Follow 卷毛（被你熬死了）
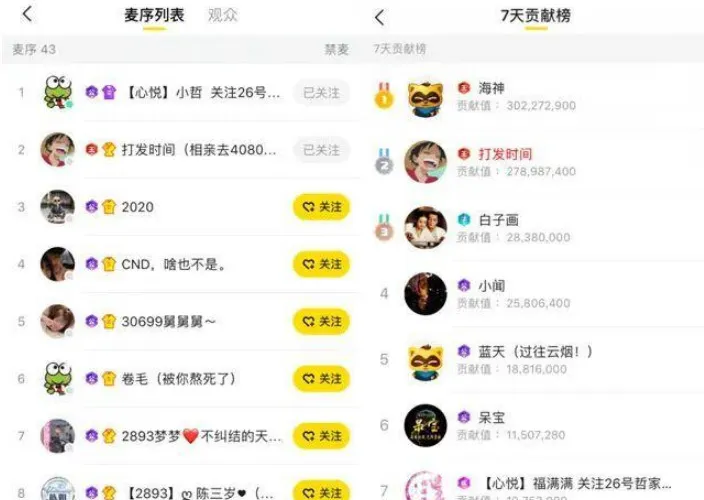Viewport: 704px width, 500px height. 321,378
